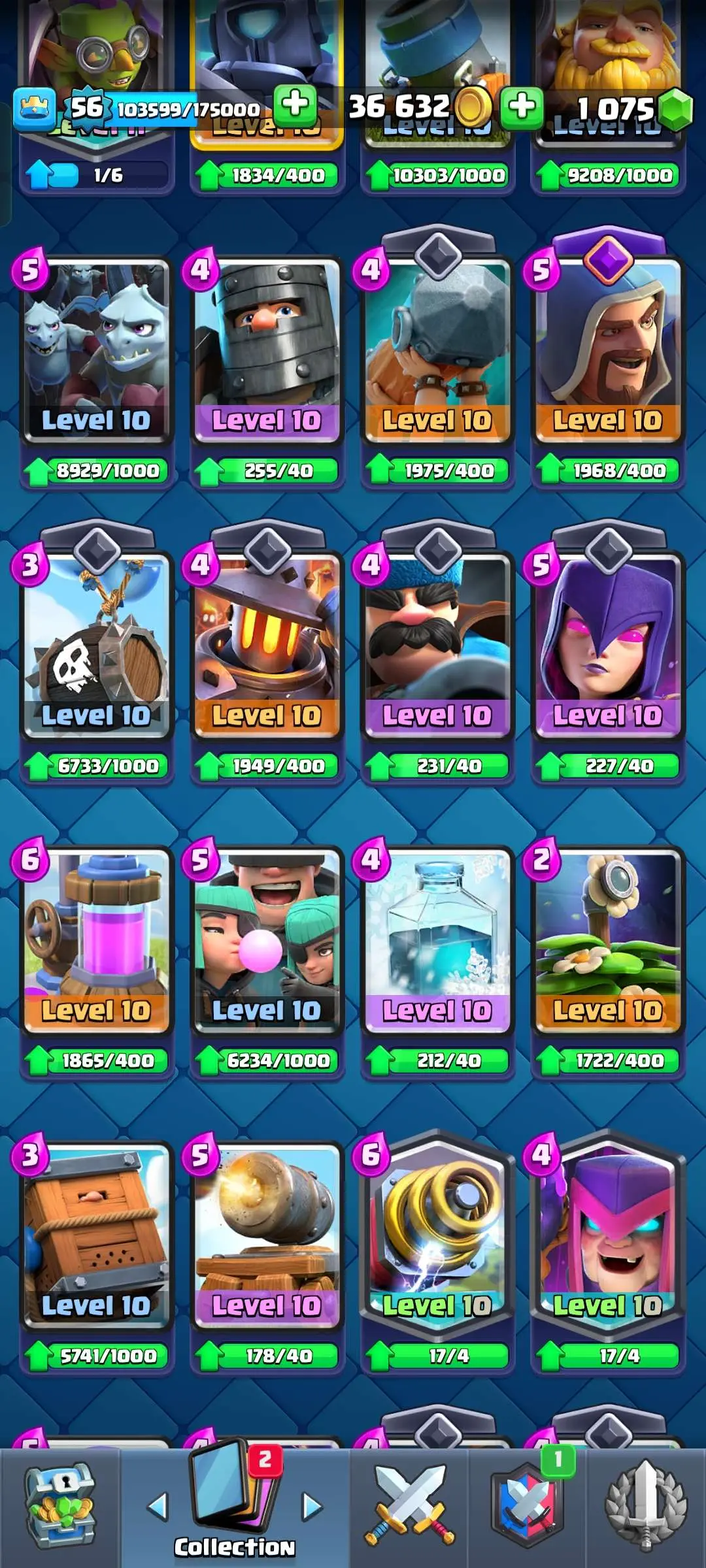Tap the green plus button next to gold

click(x=522, y=106)
